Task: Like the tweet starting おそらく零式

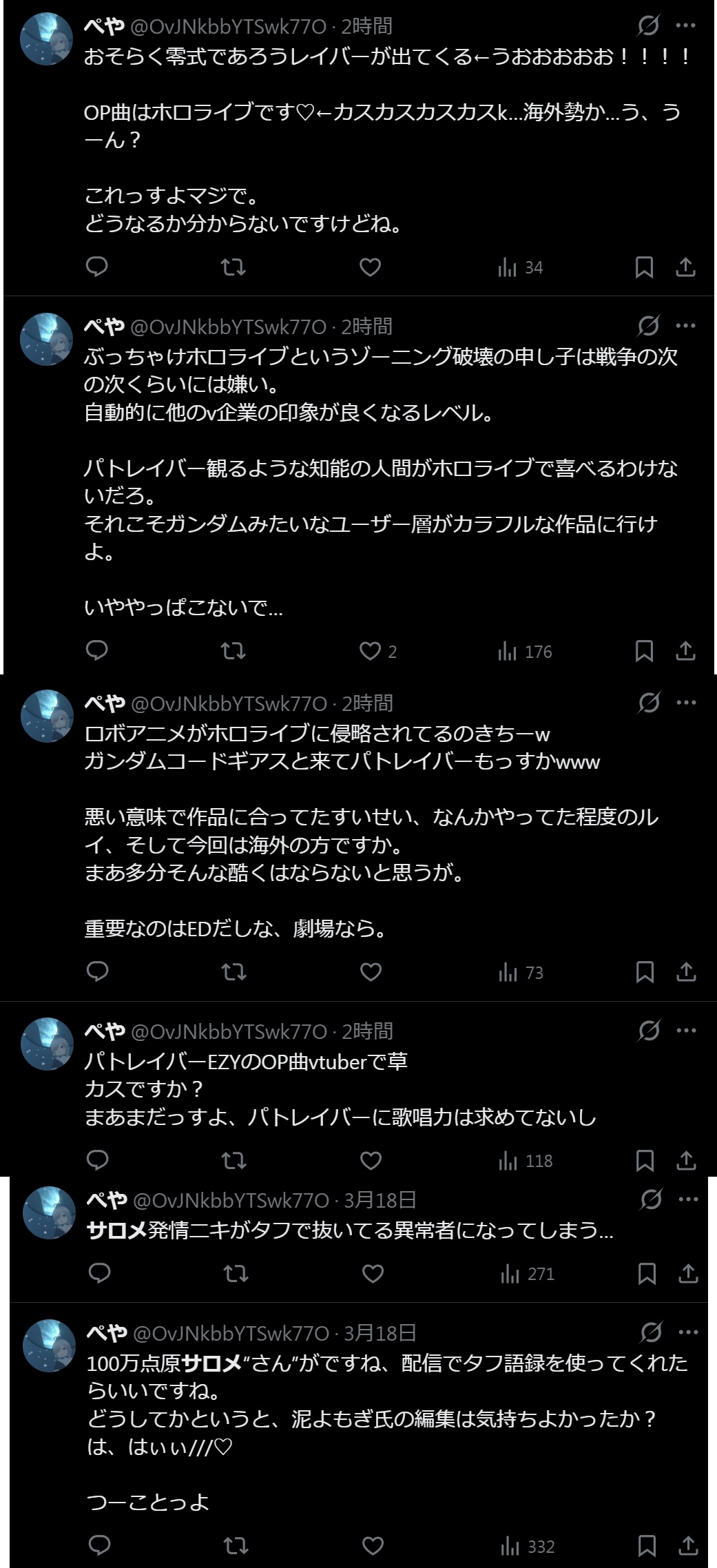Action: click(x=371, y=267)
